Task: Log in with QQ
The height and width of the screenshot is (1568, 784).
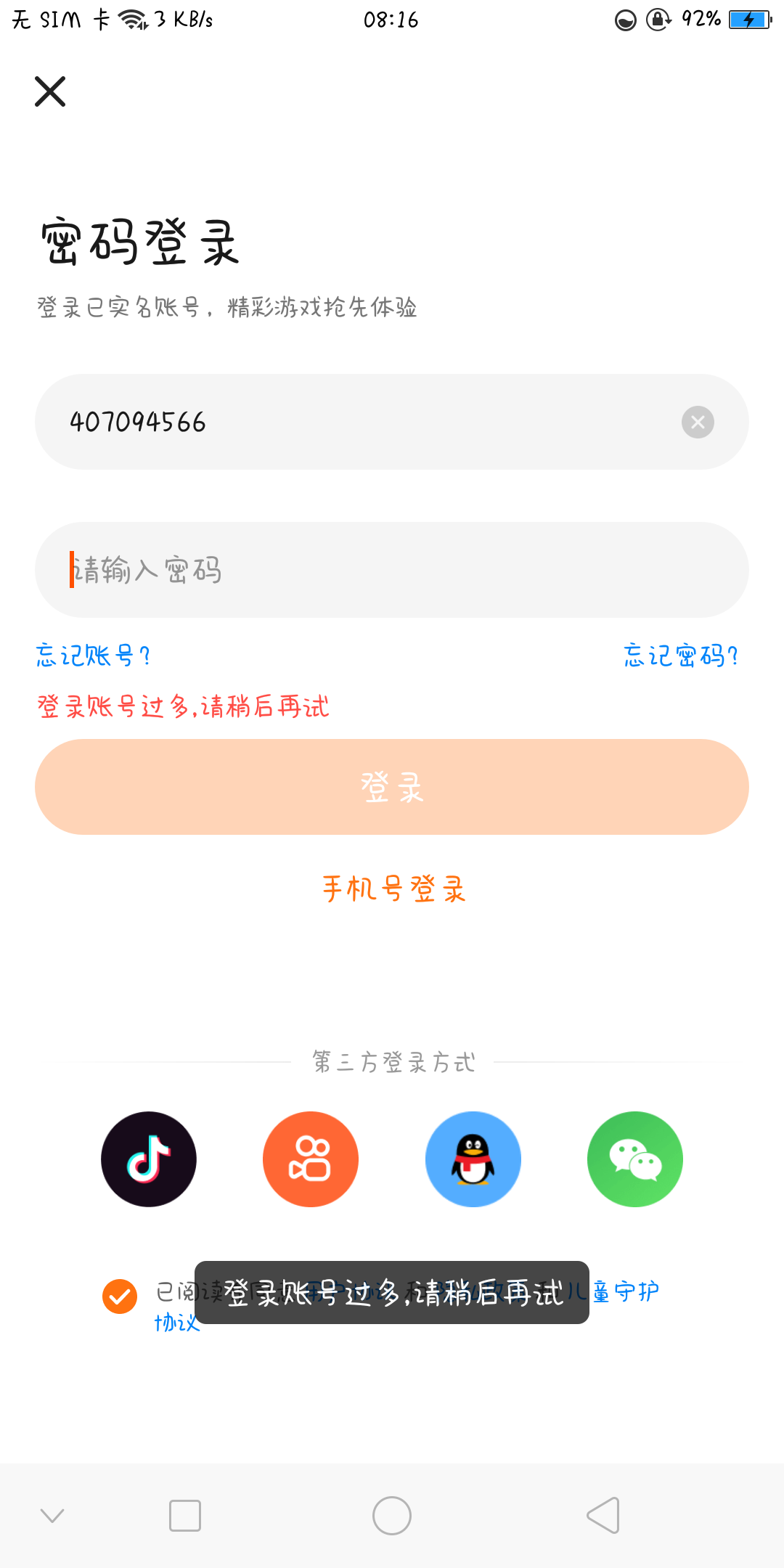Action: click(x=473, y=1159)
